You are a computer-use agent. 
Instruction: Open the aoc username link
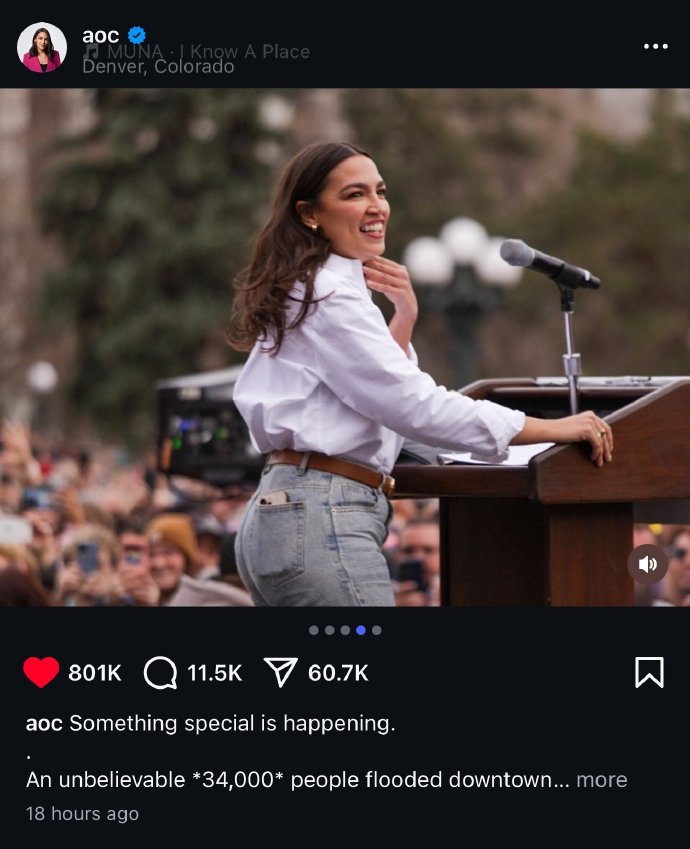coord(100,36)
